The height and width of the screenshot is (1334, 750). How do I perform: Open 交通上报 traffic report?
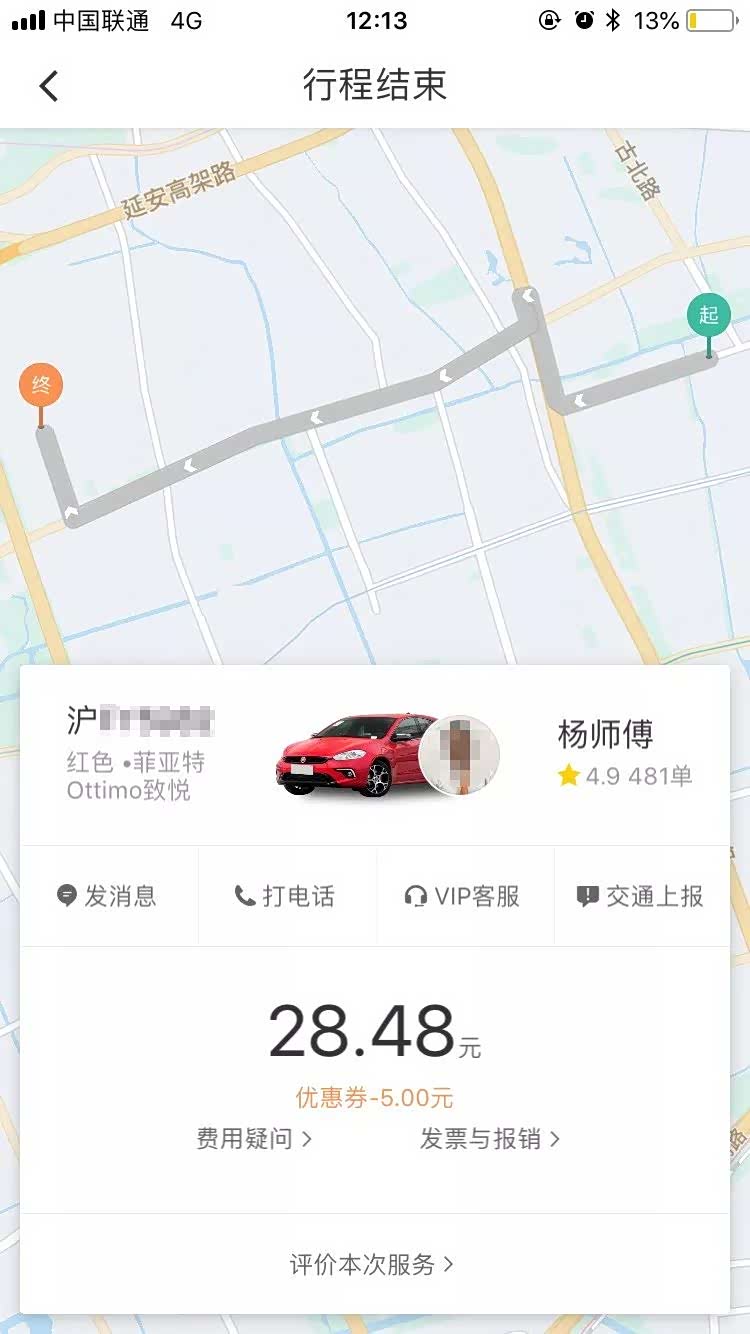coord(641,896)
